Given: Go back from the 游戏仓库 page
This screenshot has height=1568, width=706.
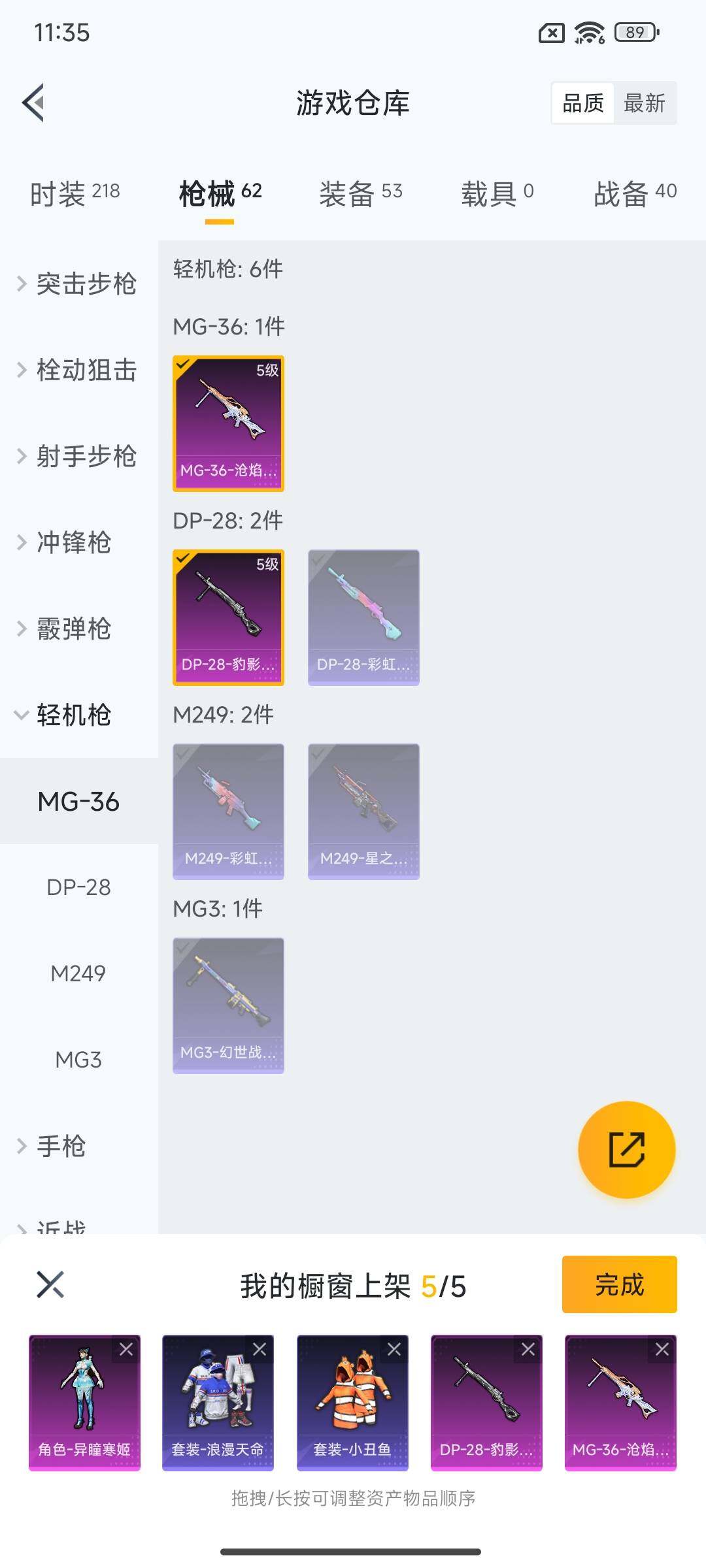Looking at the screenshot, I should pos(34,103).
